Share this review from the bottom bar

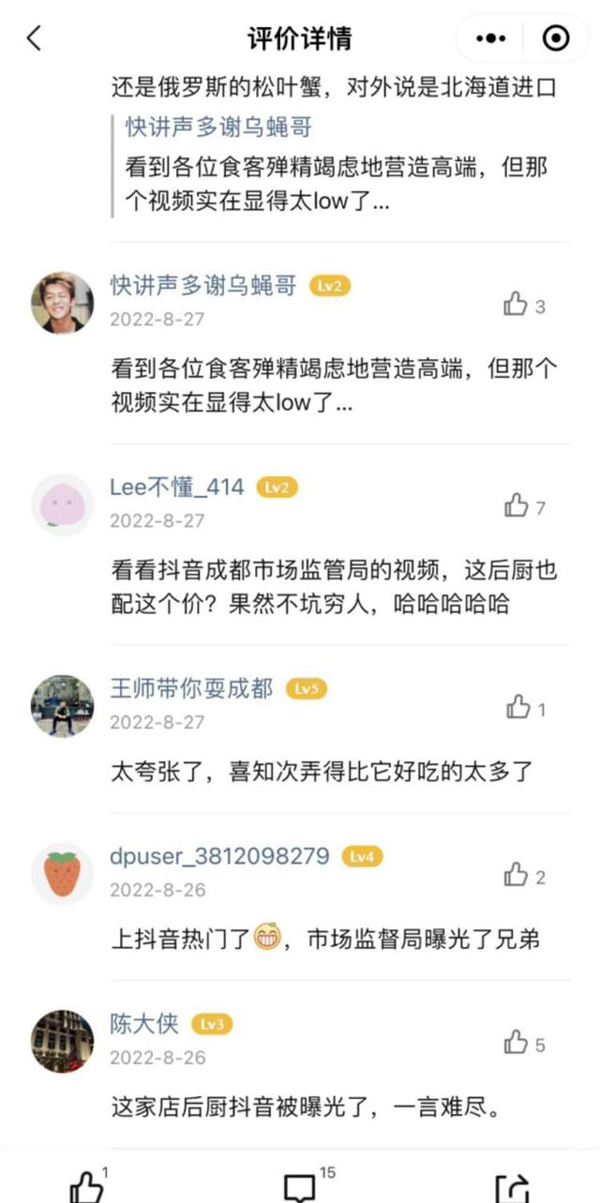[x=512, y=1186]
